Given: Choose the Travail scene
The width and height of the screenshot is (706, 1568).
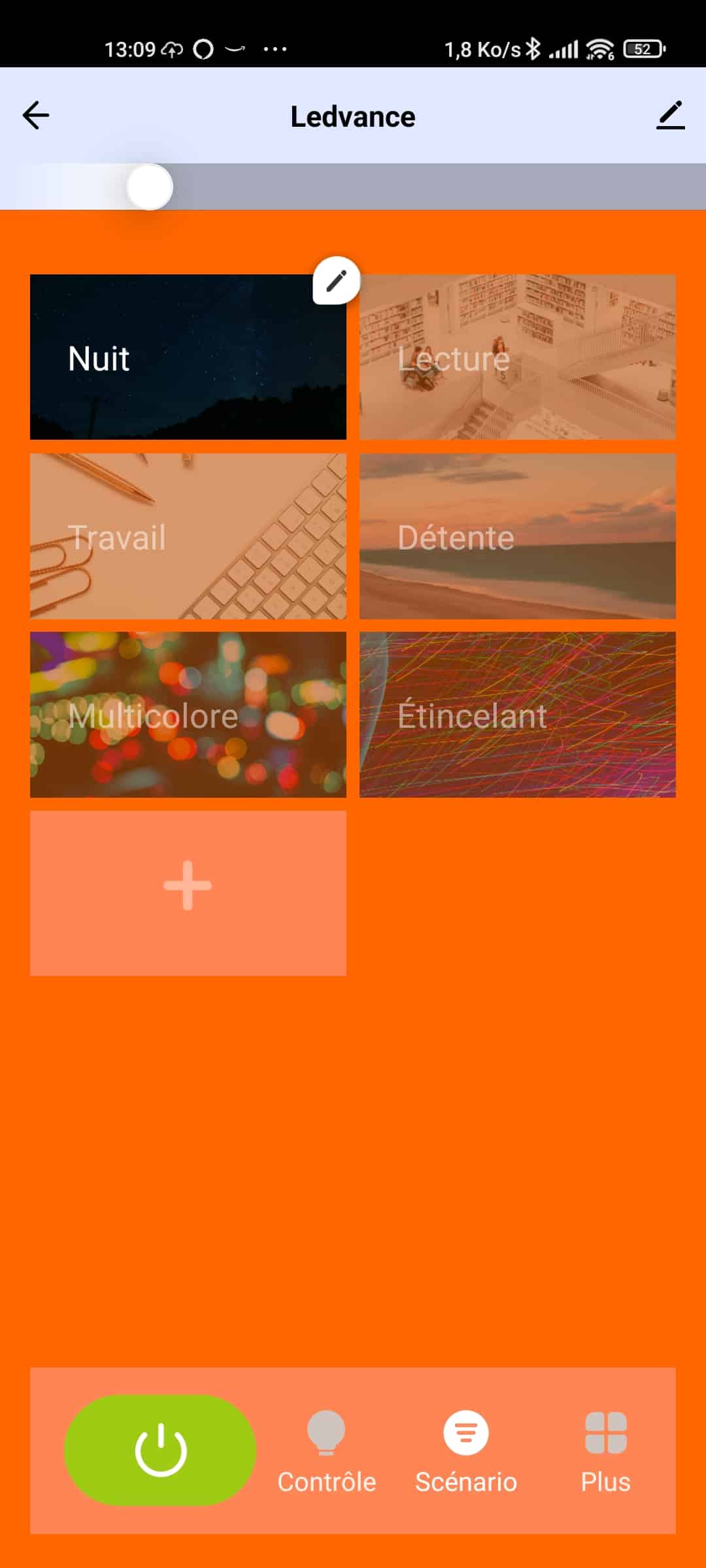Looking at the screenshot, I should 188,536.
